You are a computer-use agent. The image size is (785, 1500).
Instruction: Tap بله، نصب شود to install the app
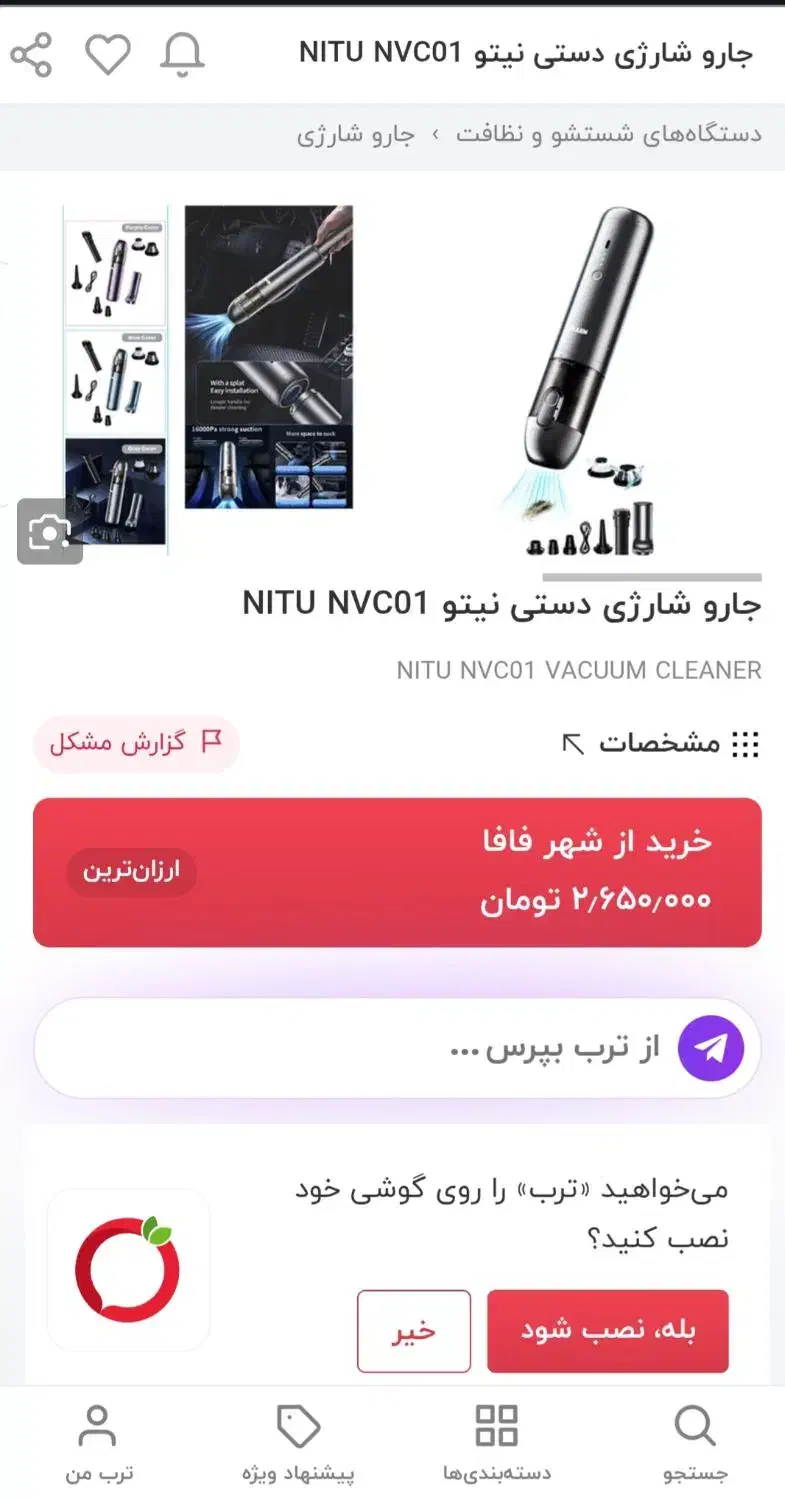[x=606, y=1332]
